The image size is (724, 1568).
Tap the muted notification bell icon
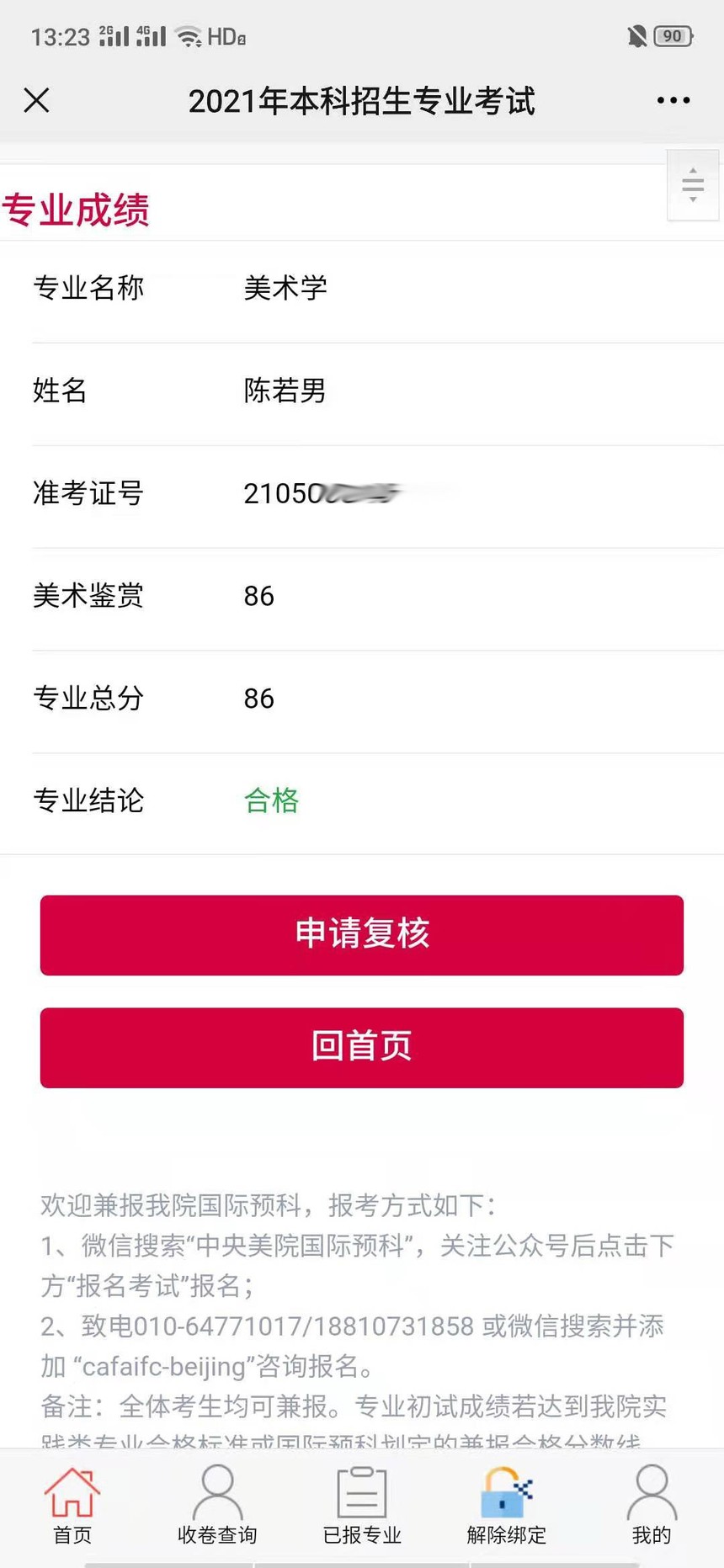tap(636, 35)
